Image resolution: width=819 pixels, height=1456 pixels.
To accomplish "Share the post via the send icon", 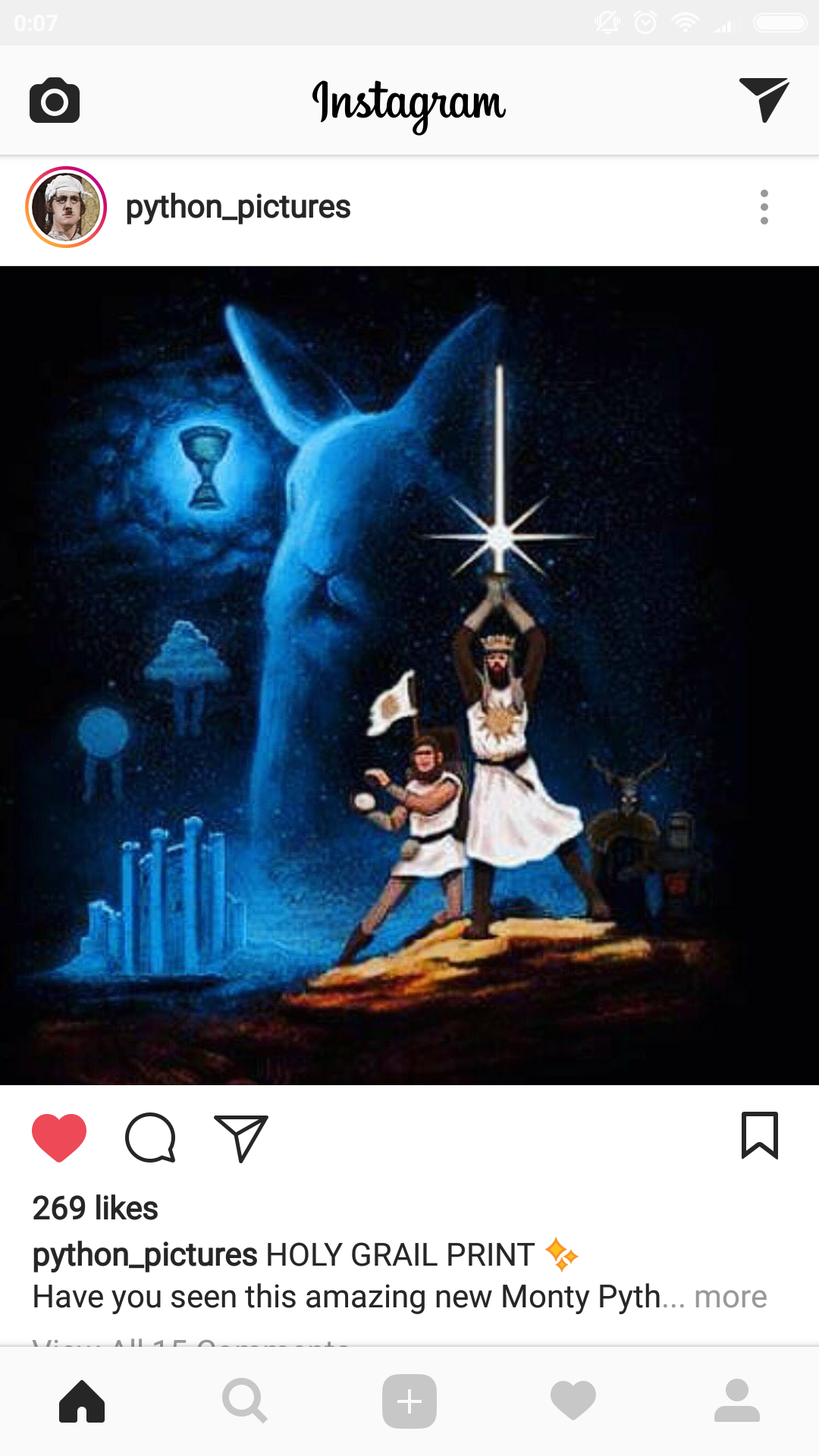I will tap(241, 1137).
